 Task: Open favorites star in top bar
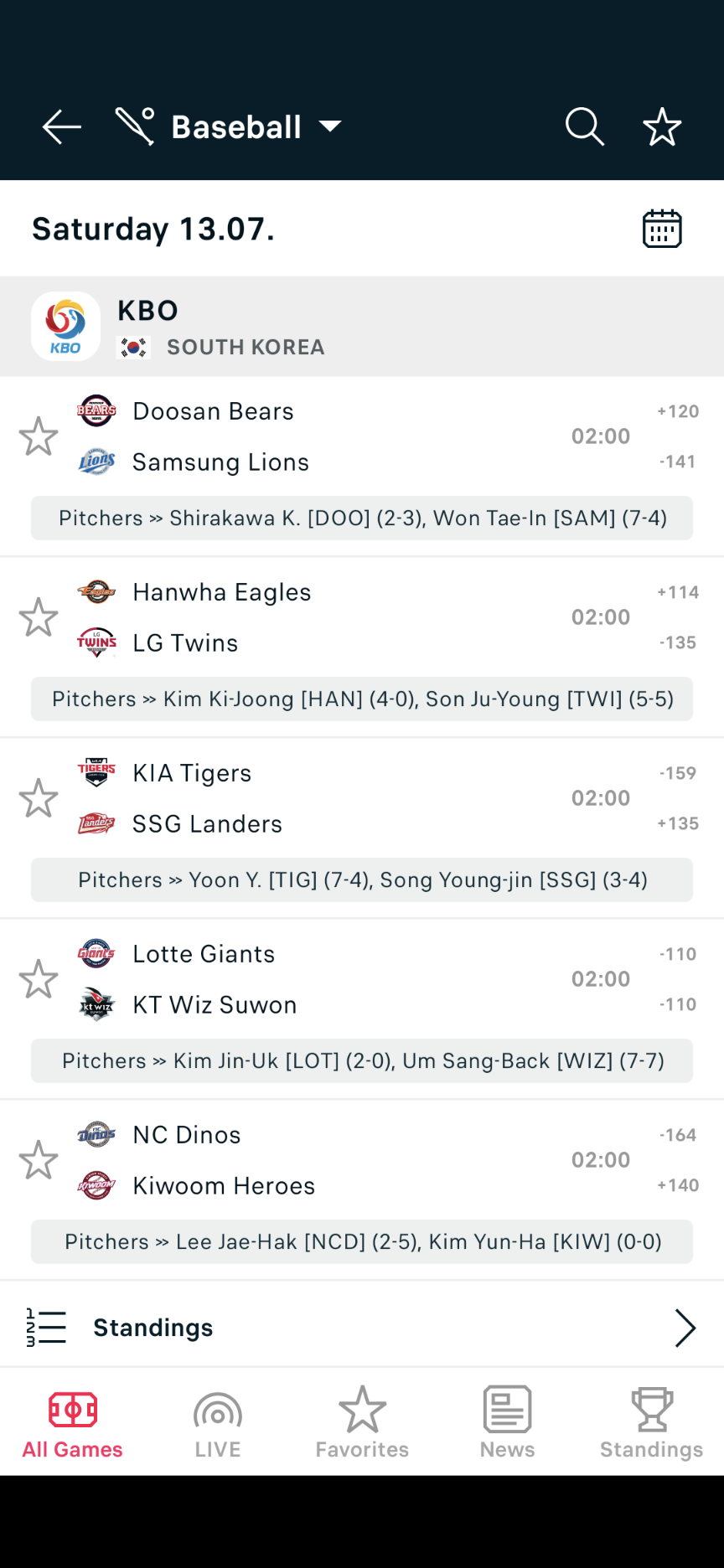[x=662, y=127]
